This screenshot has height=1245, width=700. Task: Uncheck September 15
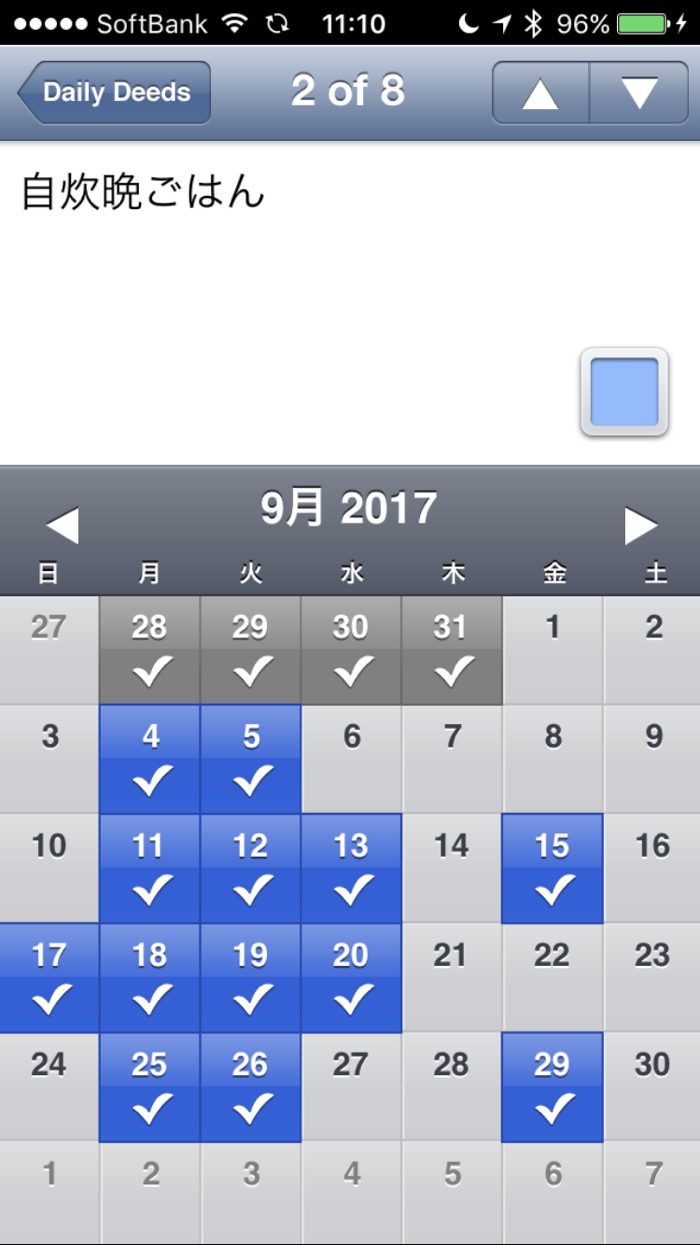pyautogui.click(x=552, y=868)
